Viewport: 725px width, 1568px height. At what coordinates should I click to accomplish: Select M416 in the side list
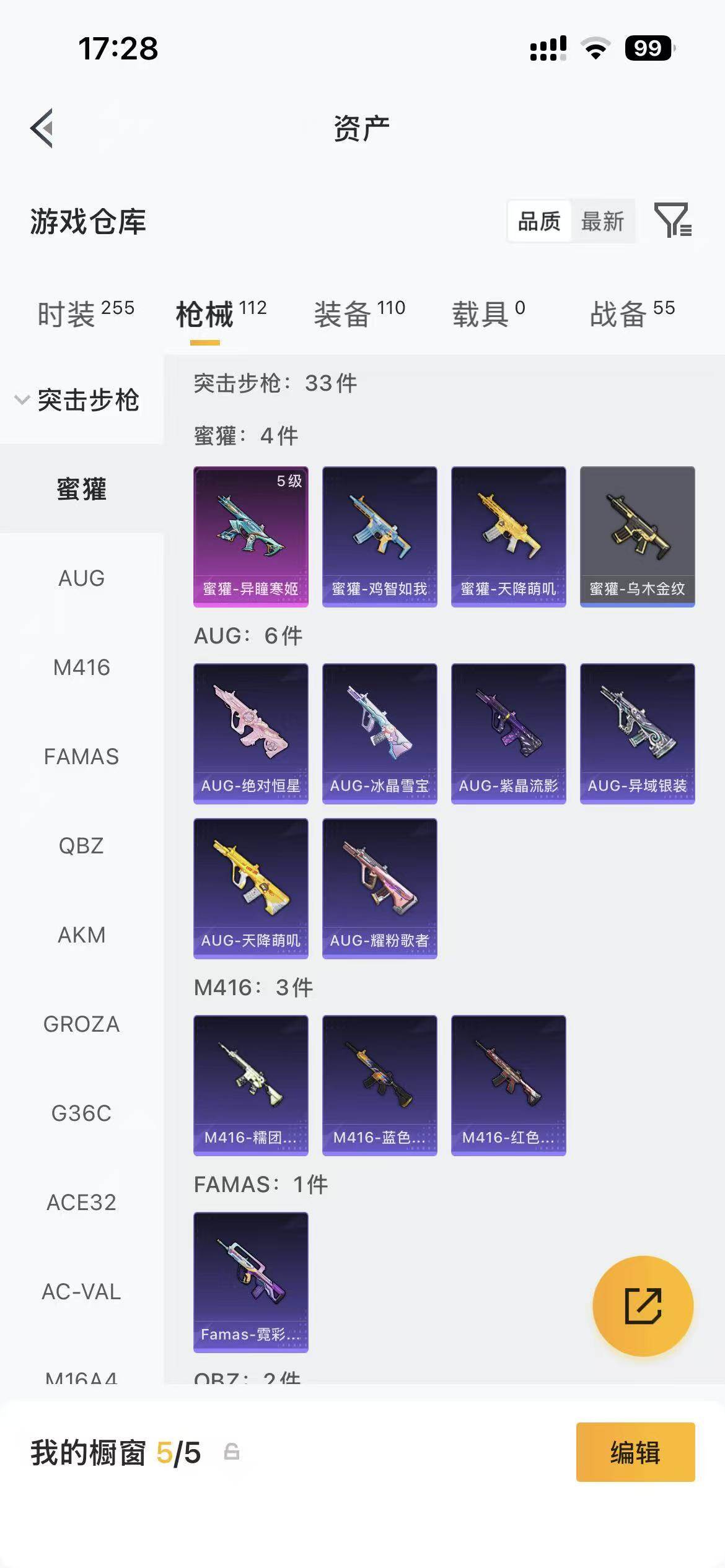81,668
